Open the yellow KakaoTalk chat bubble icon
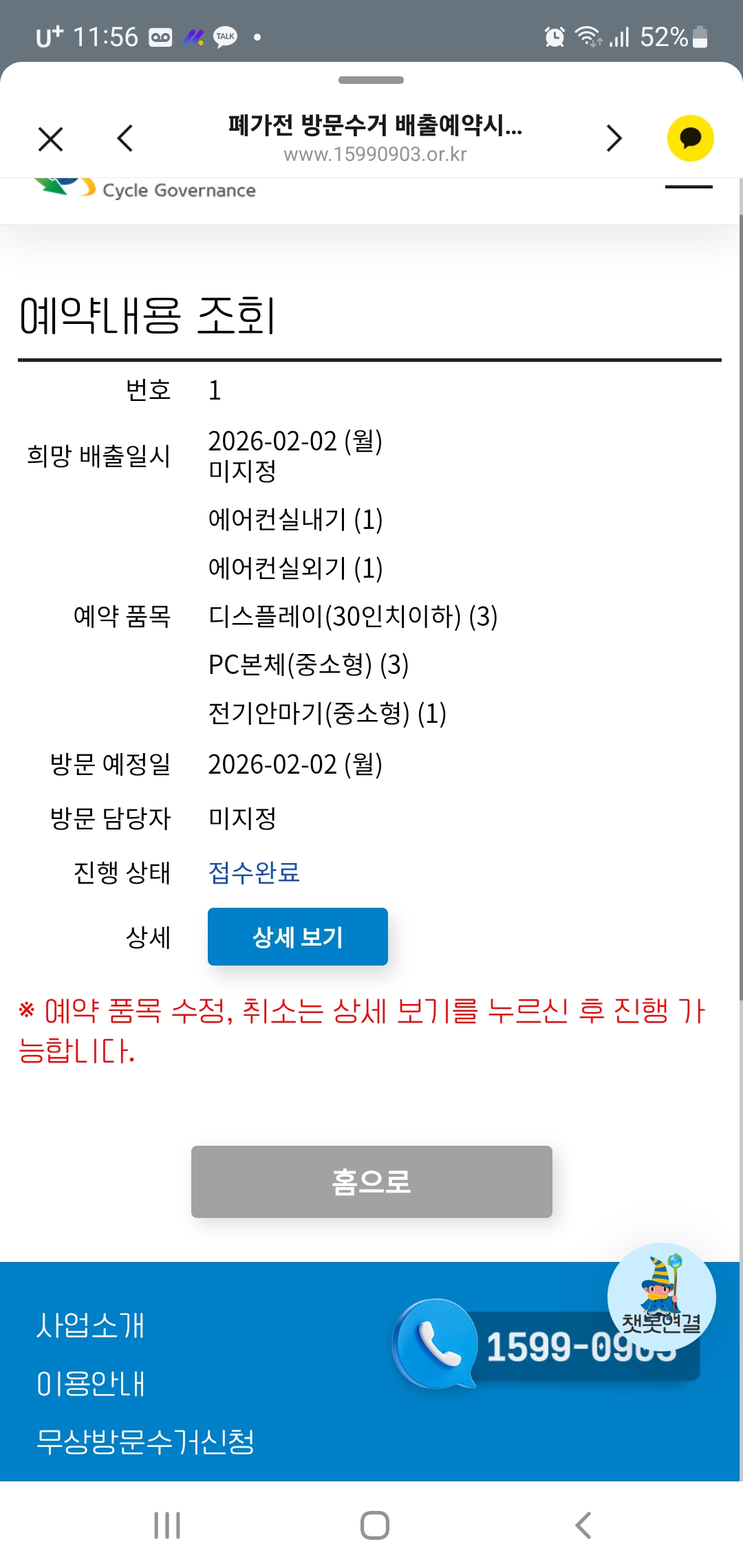Viewport: 743px width, 1568px height. [x=690, y=138]
